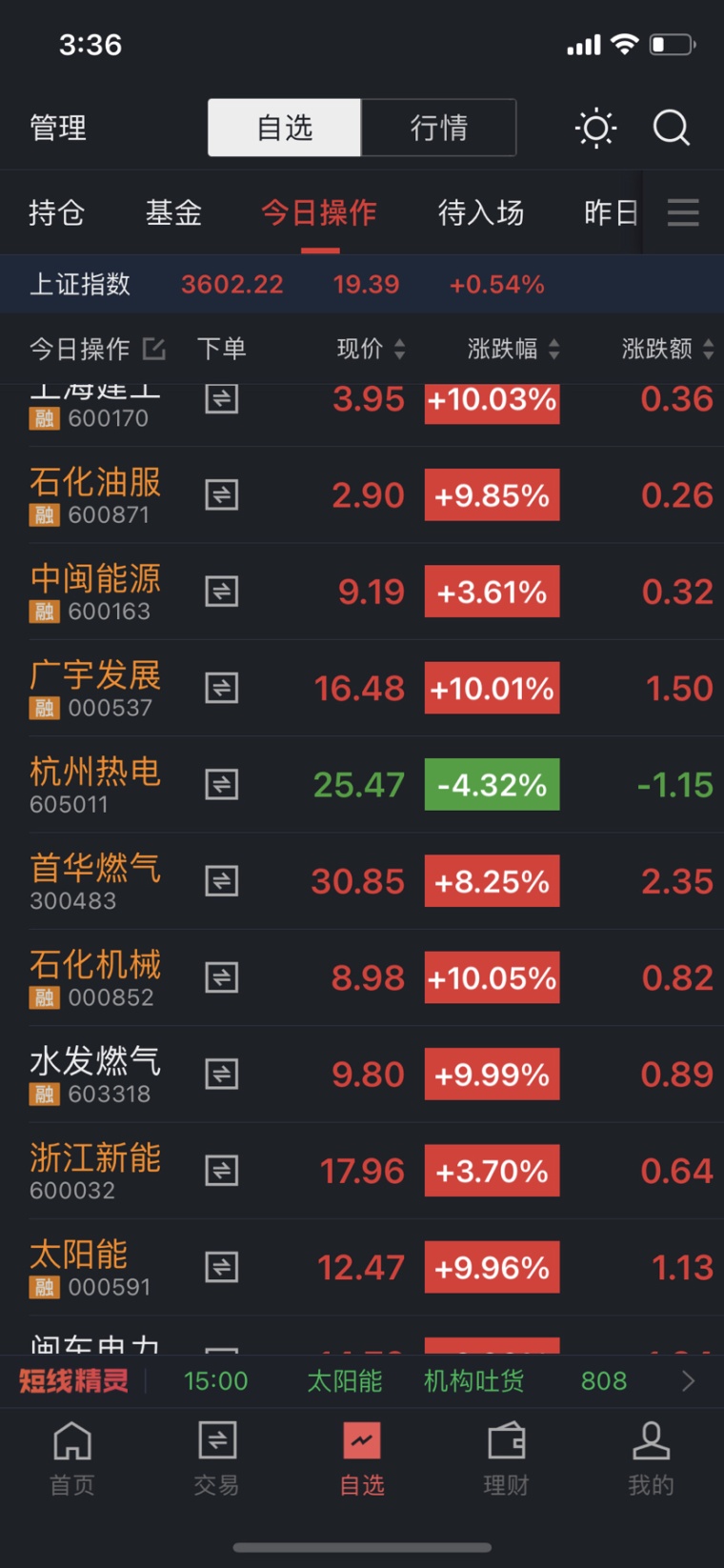This screenshot has height=1568, width=724.
Task: Tap the order icon for 中闽能源
Action: pos(222,592)
